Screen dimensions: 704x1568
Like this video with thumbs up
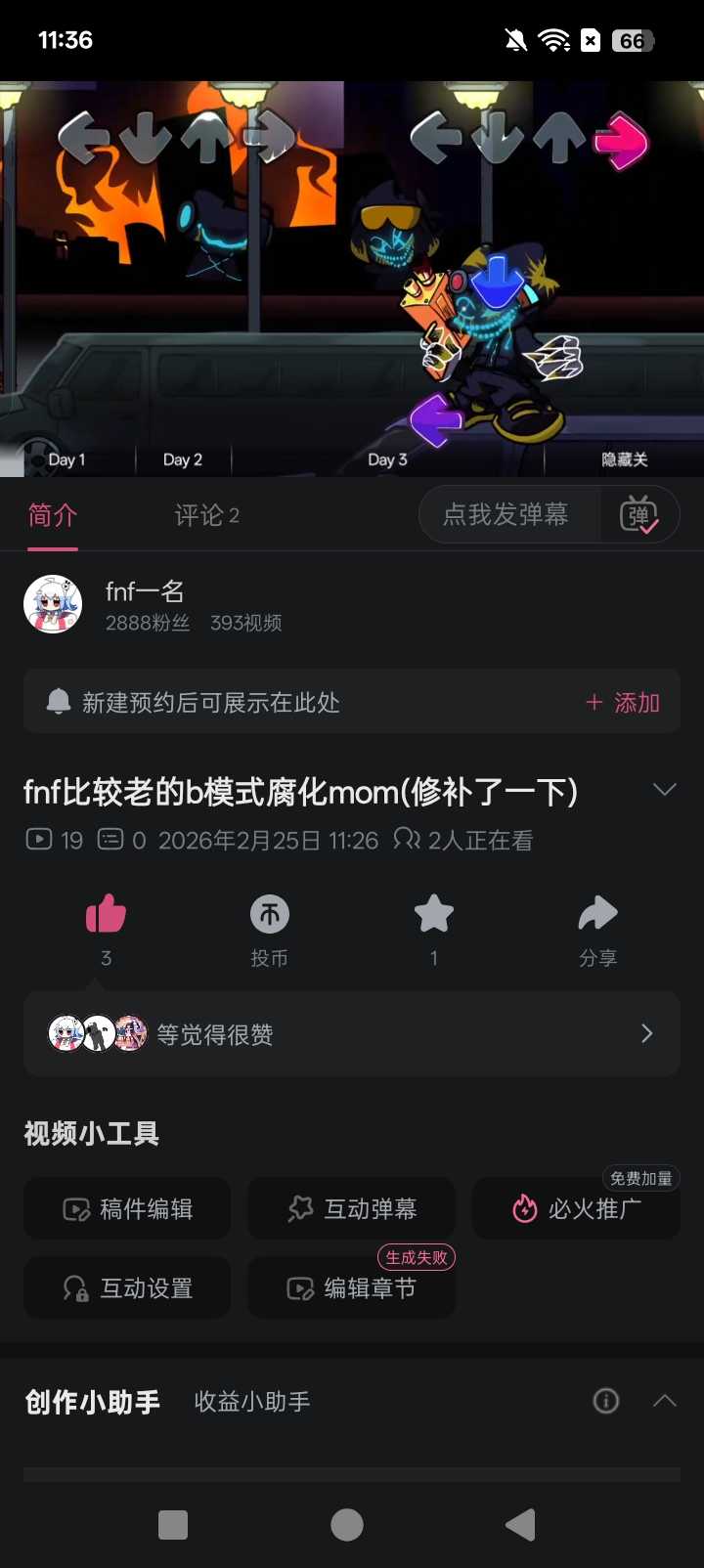[x=106, y=916]
